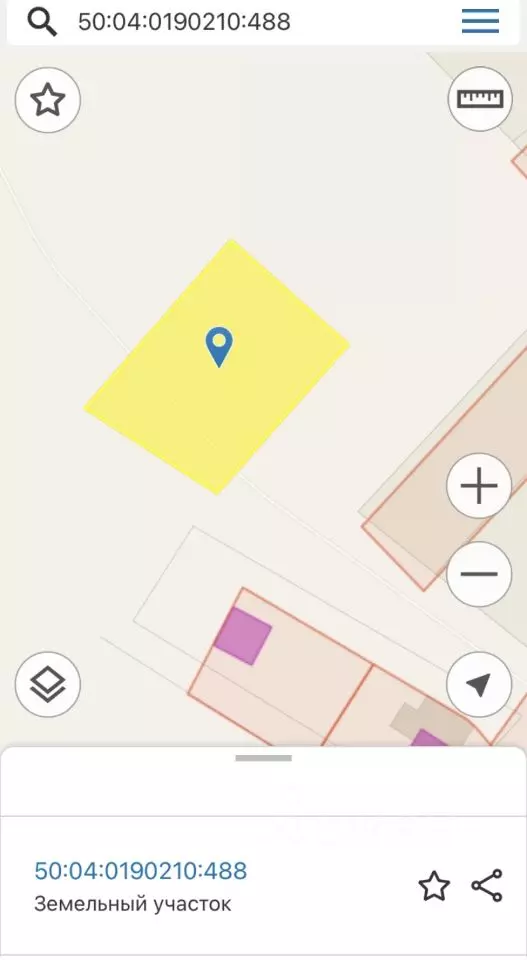
Task: Open favorites with the star map button
Action: pyautogui.click(x=48, y=100)
